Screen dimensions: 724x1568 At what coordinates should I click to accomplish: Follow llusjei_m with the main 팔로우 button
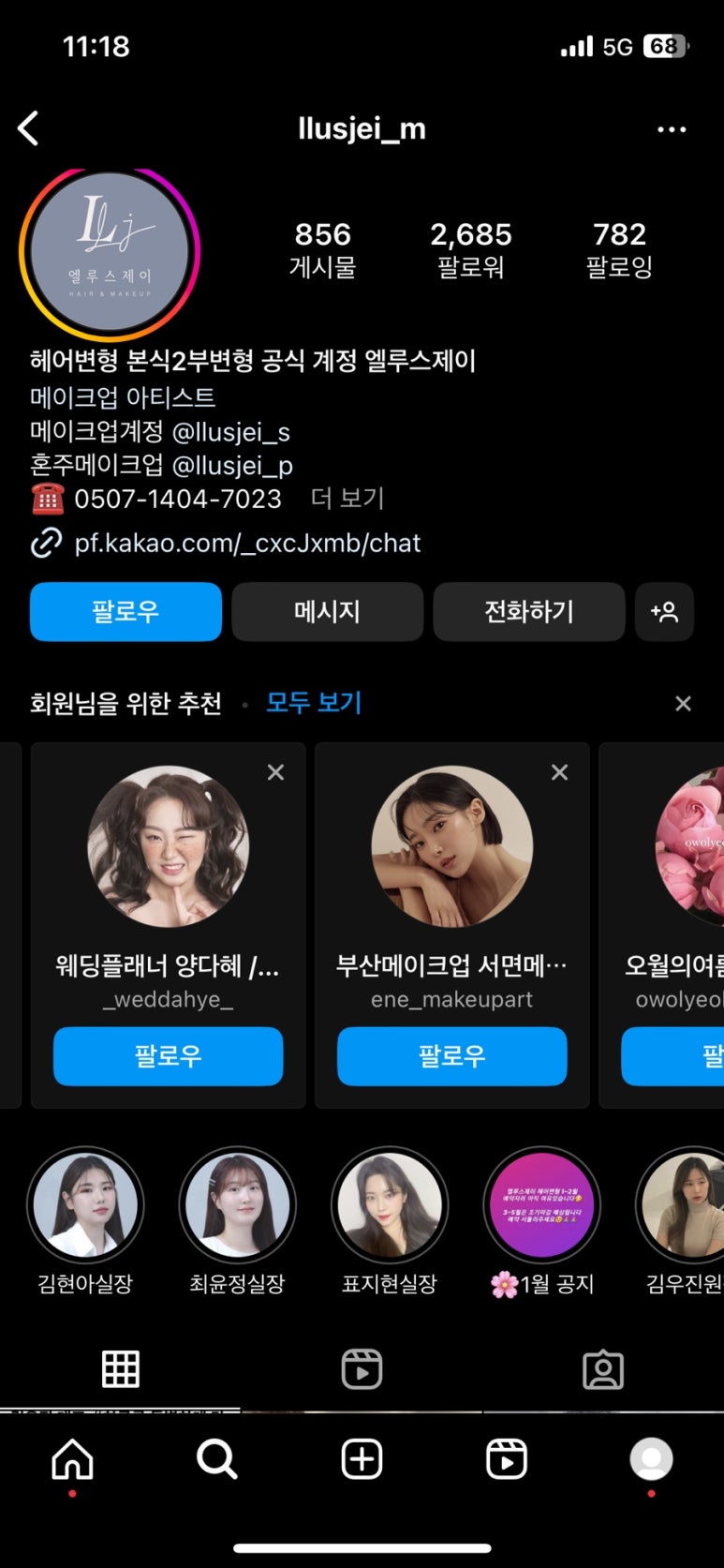coord(126,612)
